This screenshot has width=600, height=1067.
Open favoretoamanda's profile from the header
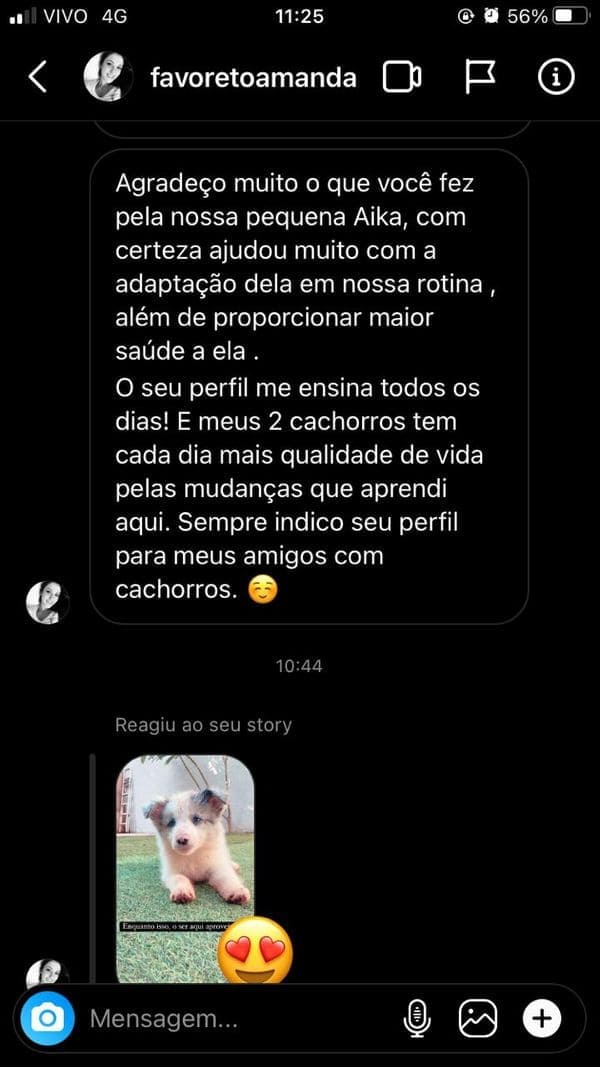[252, 77]
